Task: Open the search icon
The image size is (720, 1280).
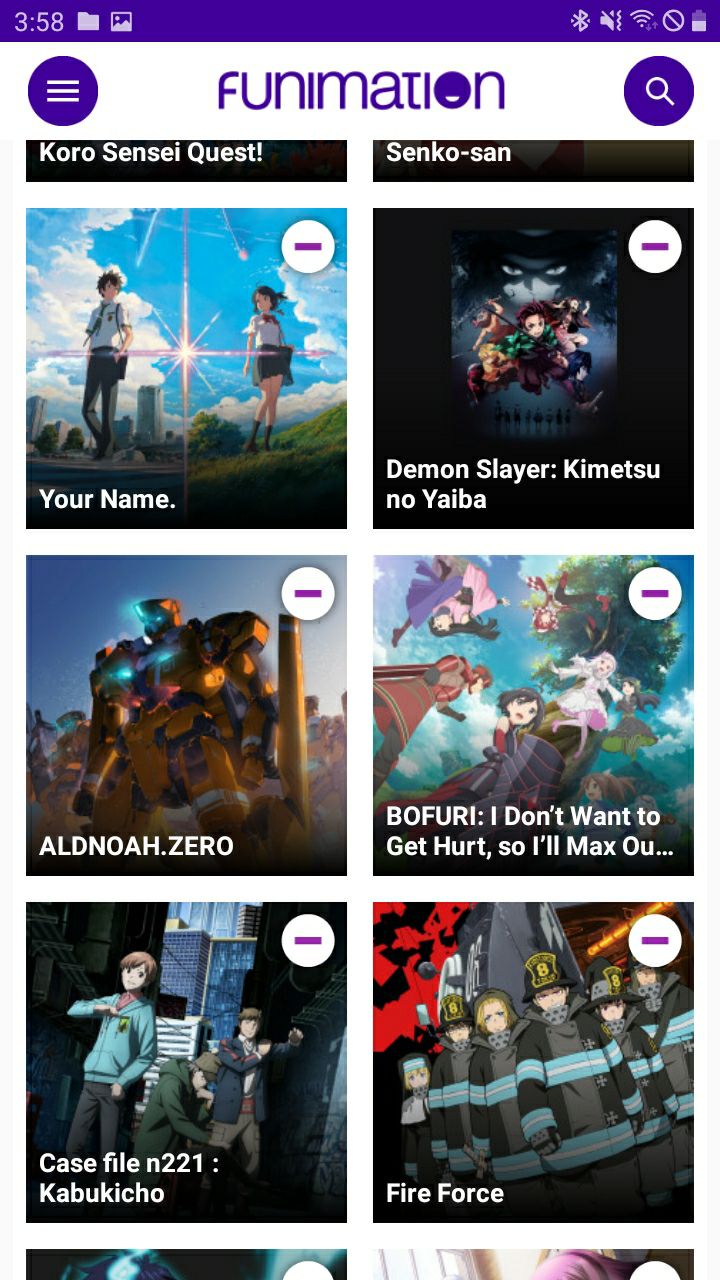Action: click(x=658, y=91)
